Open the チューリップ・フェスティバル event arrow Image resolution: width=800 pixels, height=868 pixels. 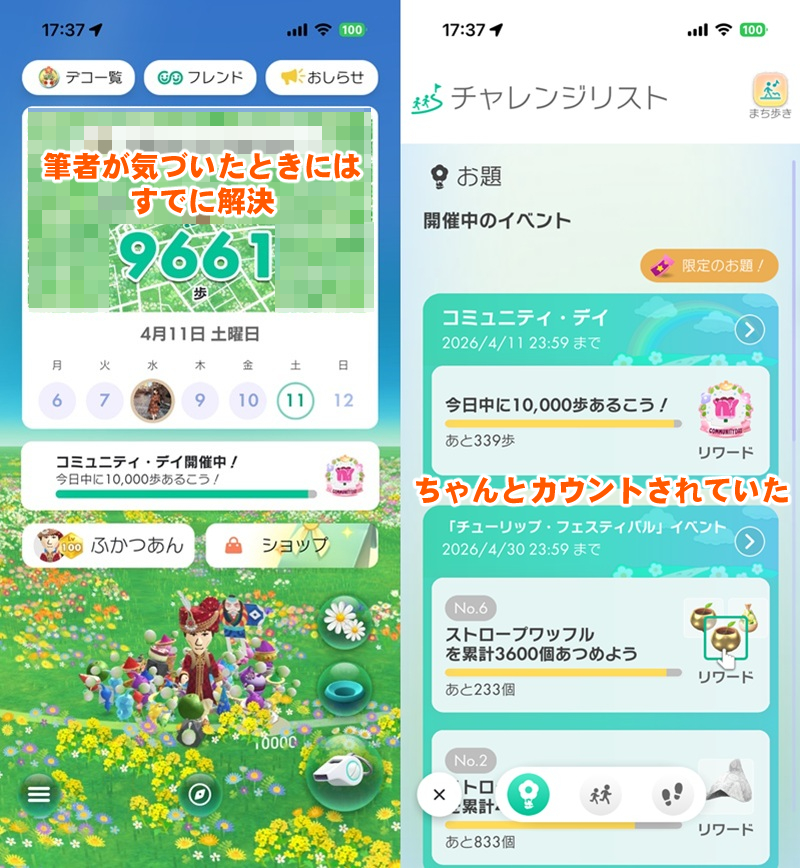point(749,541)
